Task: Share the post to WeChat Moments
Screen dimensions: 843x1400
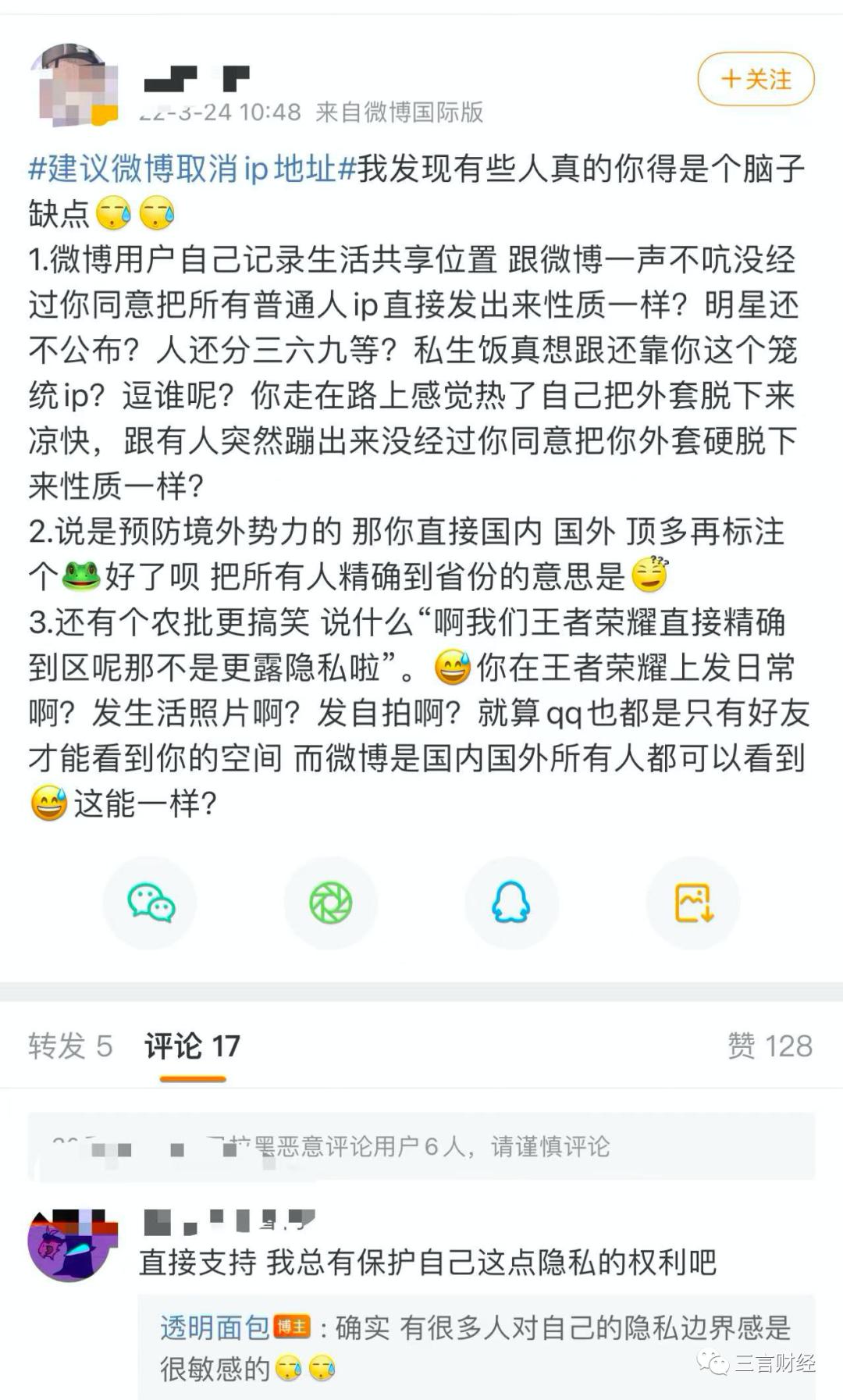Action: (x=331, y=903)
